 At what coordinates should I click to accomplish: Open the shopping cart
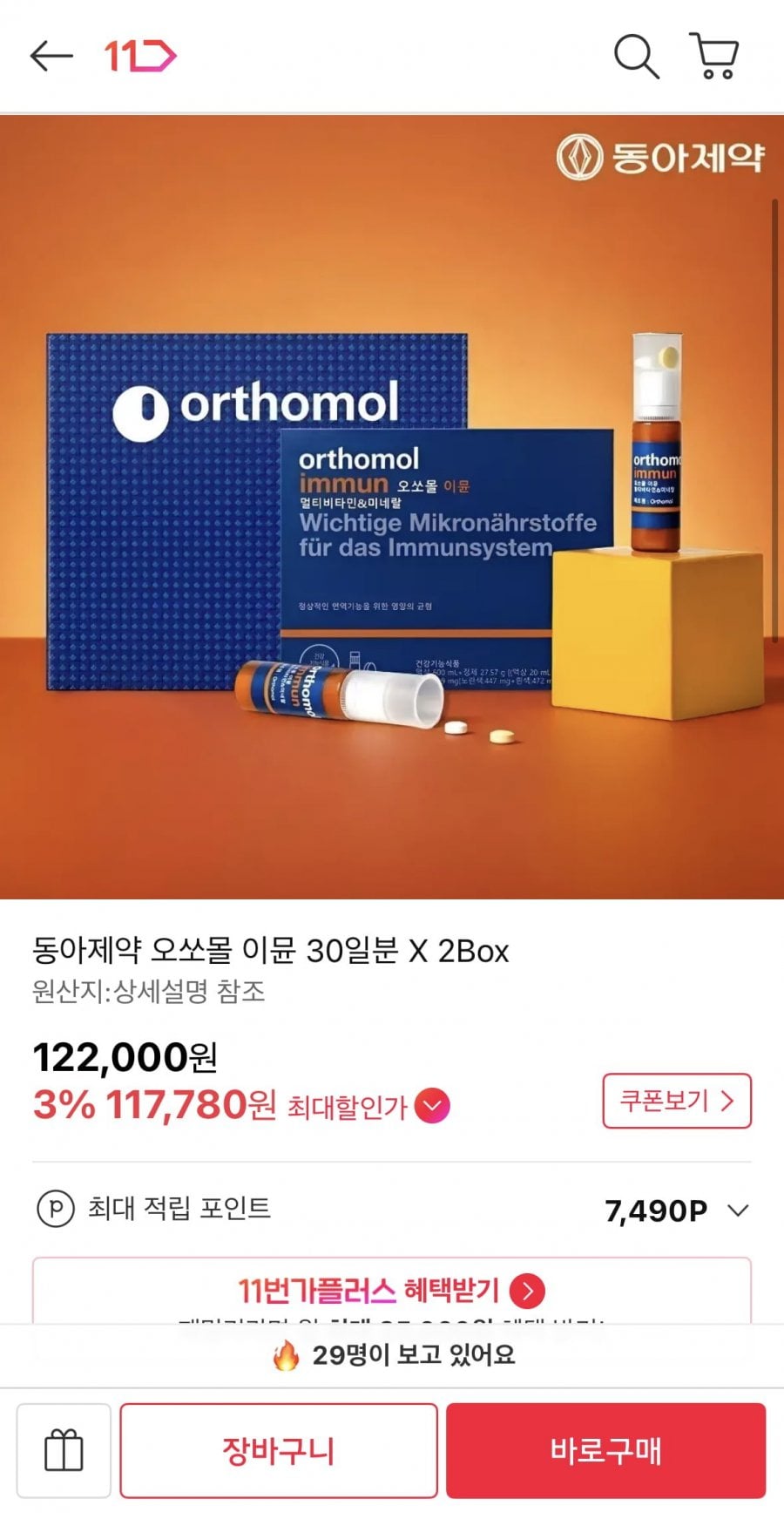tap(714, 57)
